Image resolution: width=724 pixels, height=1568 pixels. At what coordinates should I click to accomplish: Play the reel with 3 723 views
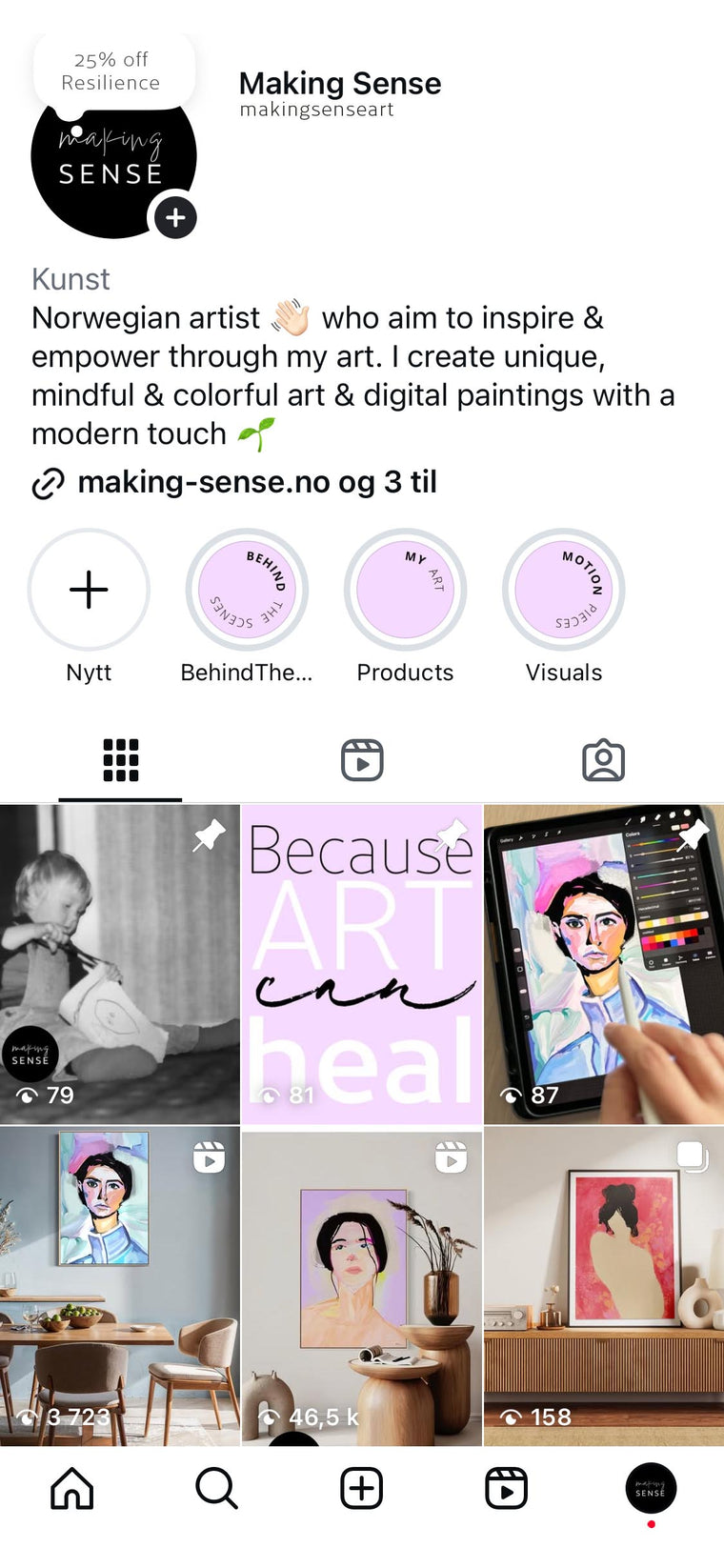click(120, 1286)
